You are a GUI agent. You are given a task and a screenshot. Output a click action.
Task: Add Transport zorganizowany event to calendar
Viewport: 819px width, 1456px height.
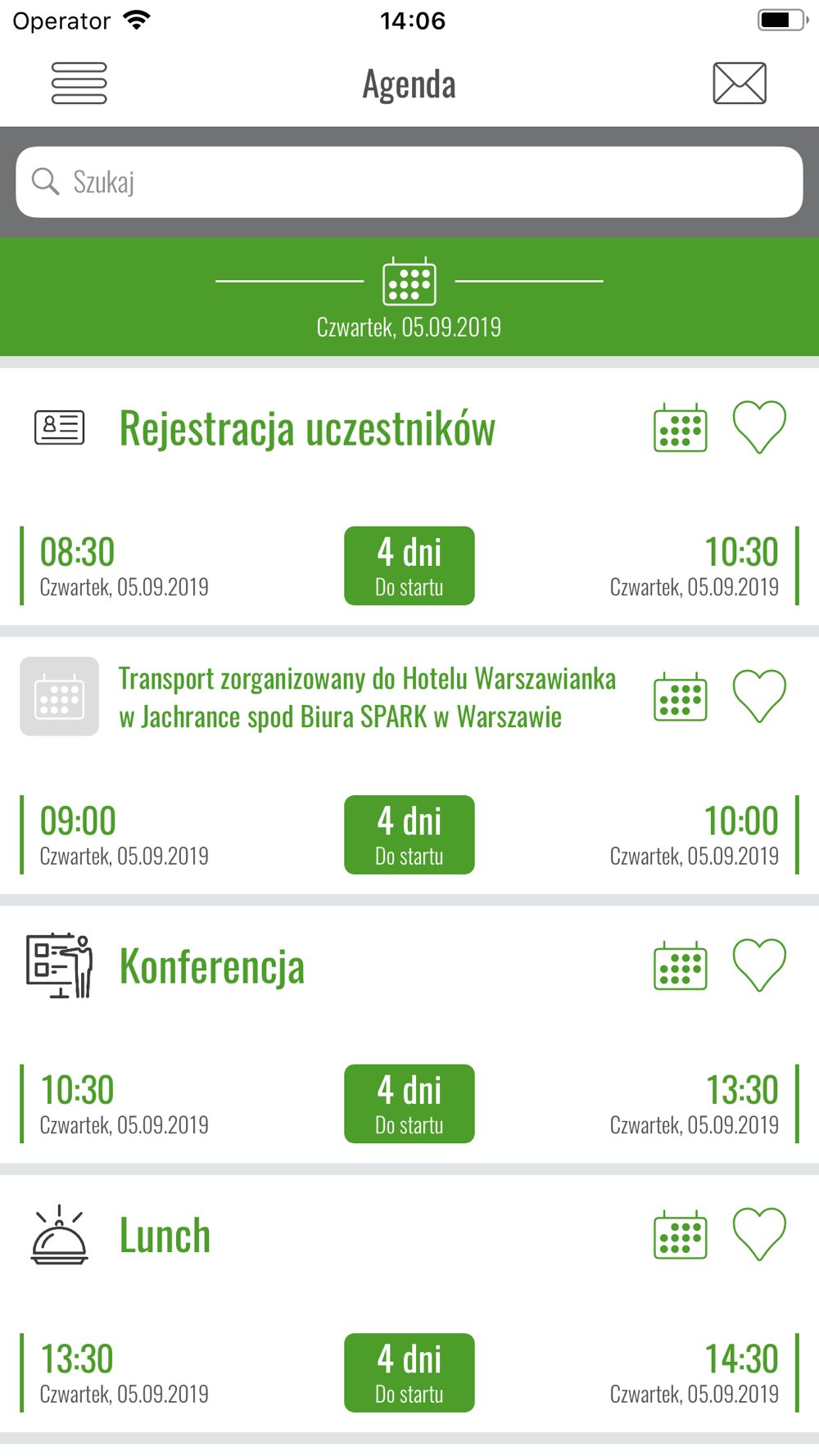[x=681, y=697]
